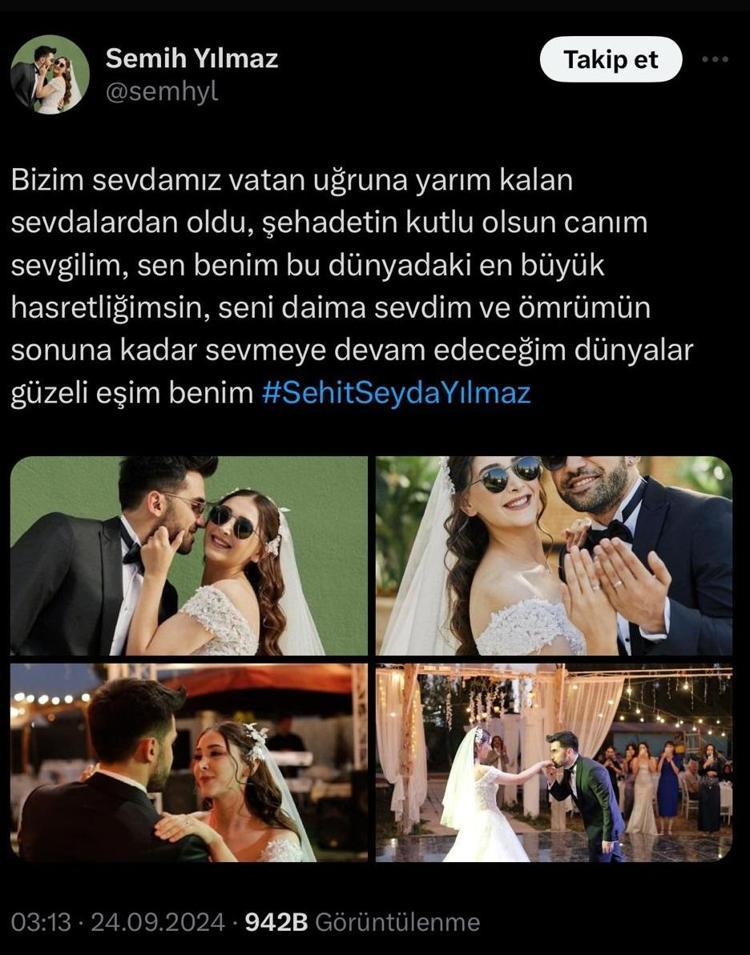Open the post overflow menu
Viewport: 750px width, 955px height.
tap(715, 60)
